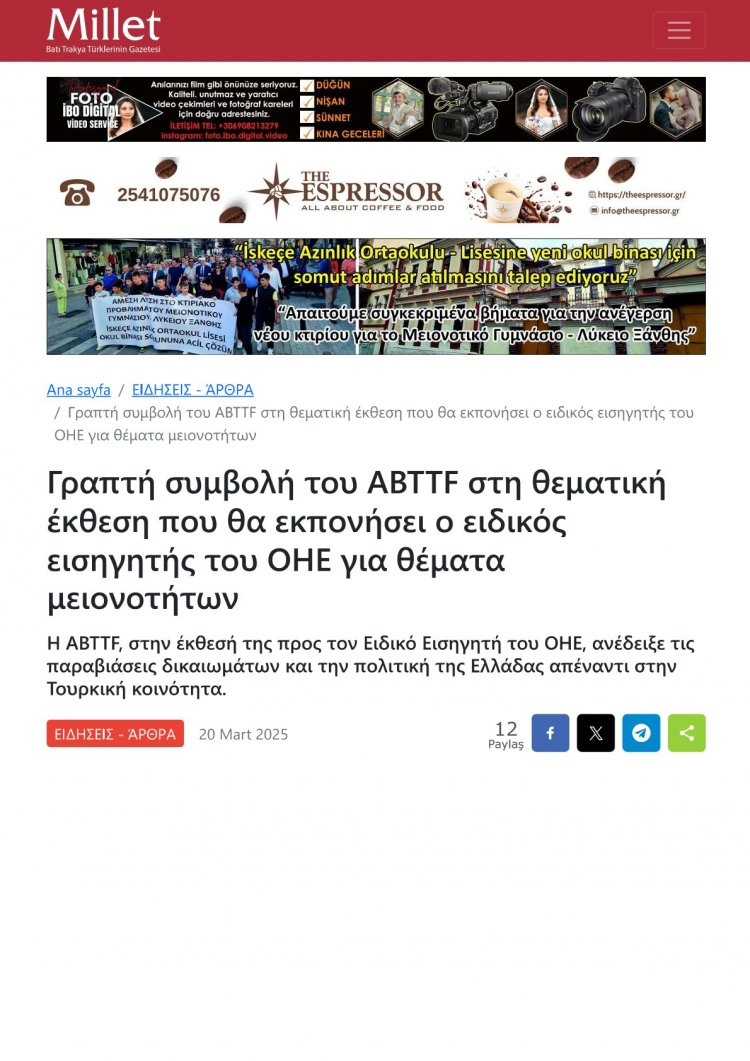Go to the Millet home logo
Image resolution: width=750 pixels, height=1061 pixels.
pyautogui.click(x=103, y=30)
